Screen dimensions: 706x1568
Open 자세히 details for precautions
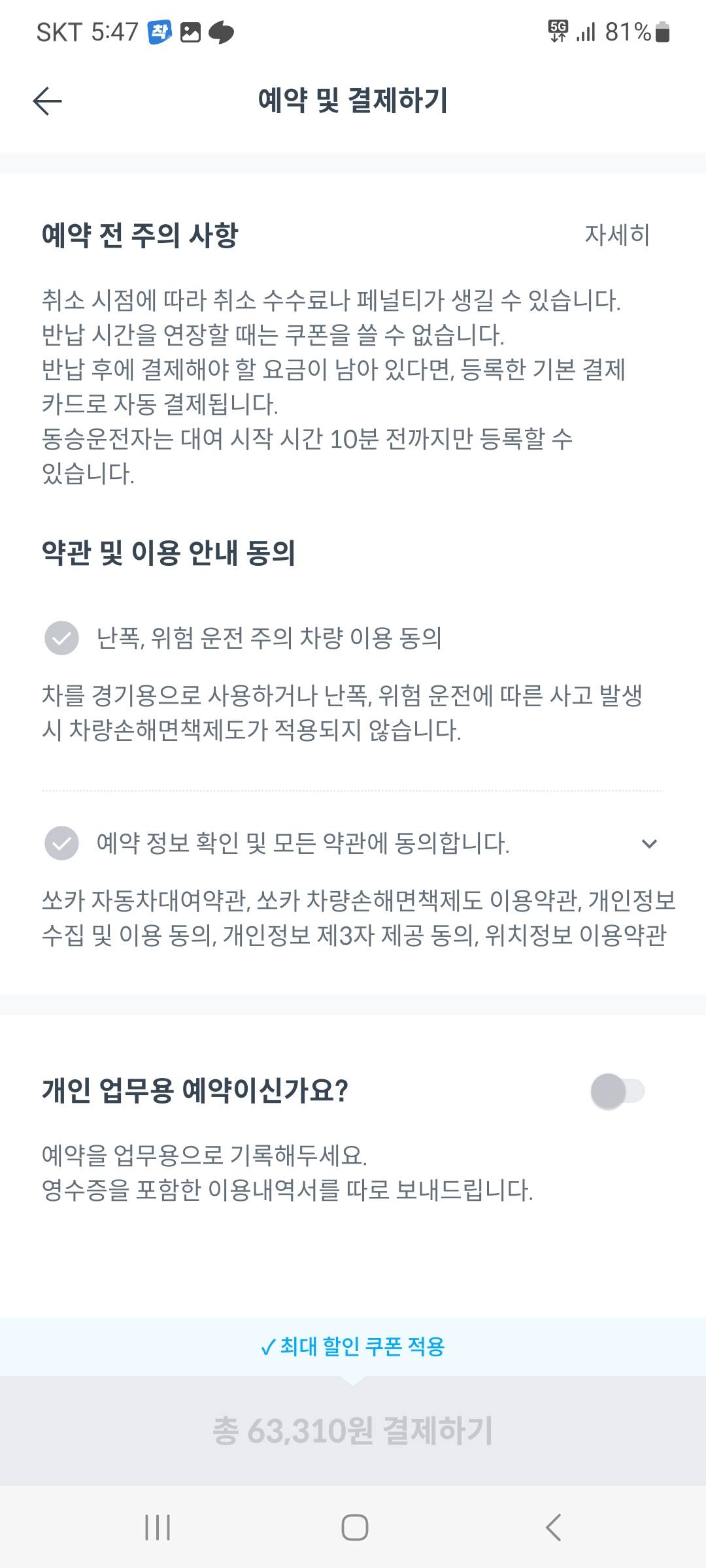point(616,235)
